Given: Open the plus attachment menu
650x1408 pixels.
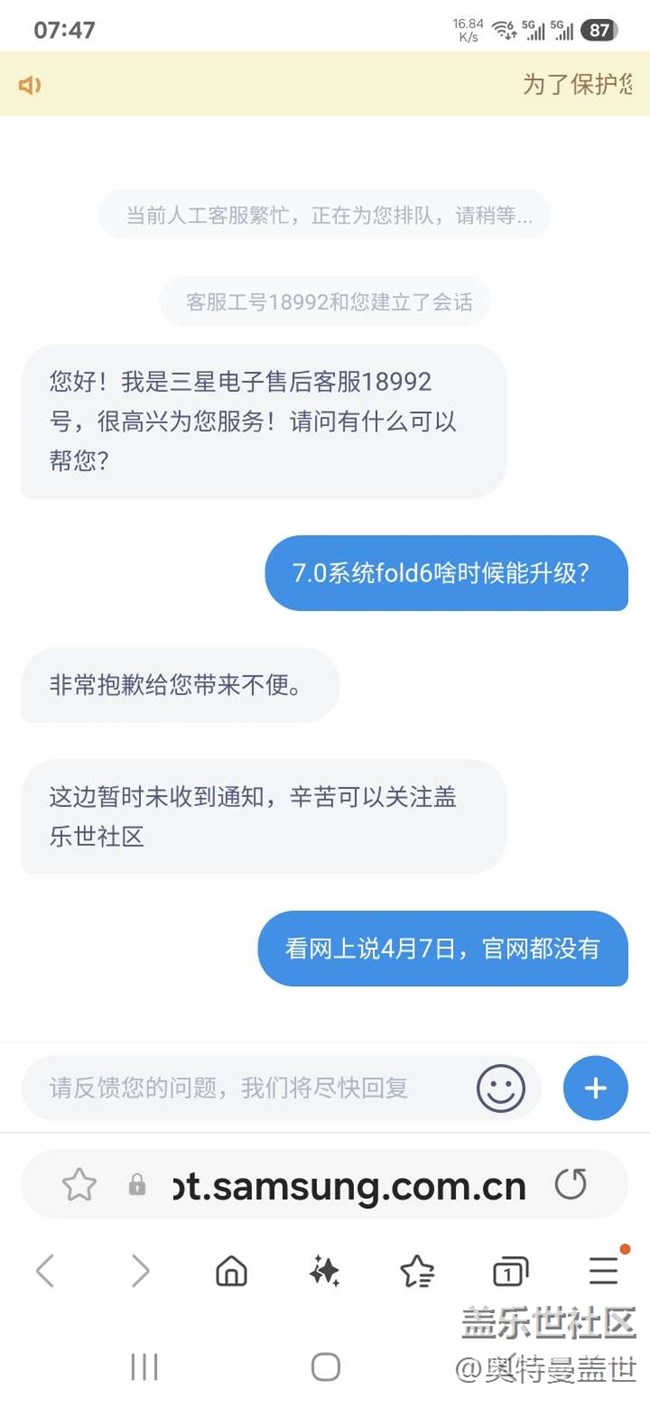Looking at the screenshot, I should click(595, 1087).
